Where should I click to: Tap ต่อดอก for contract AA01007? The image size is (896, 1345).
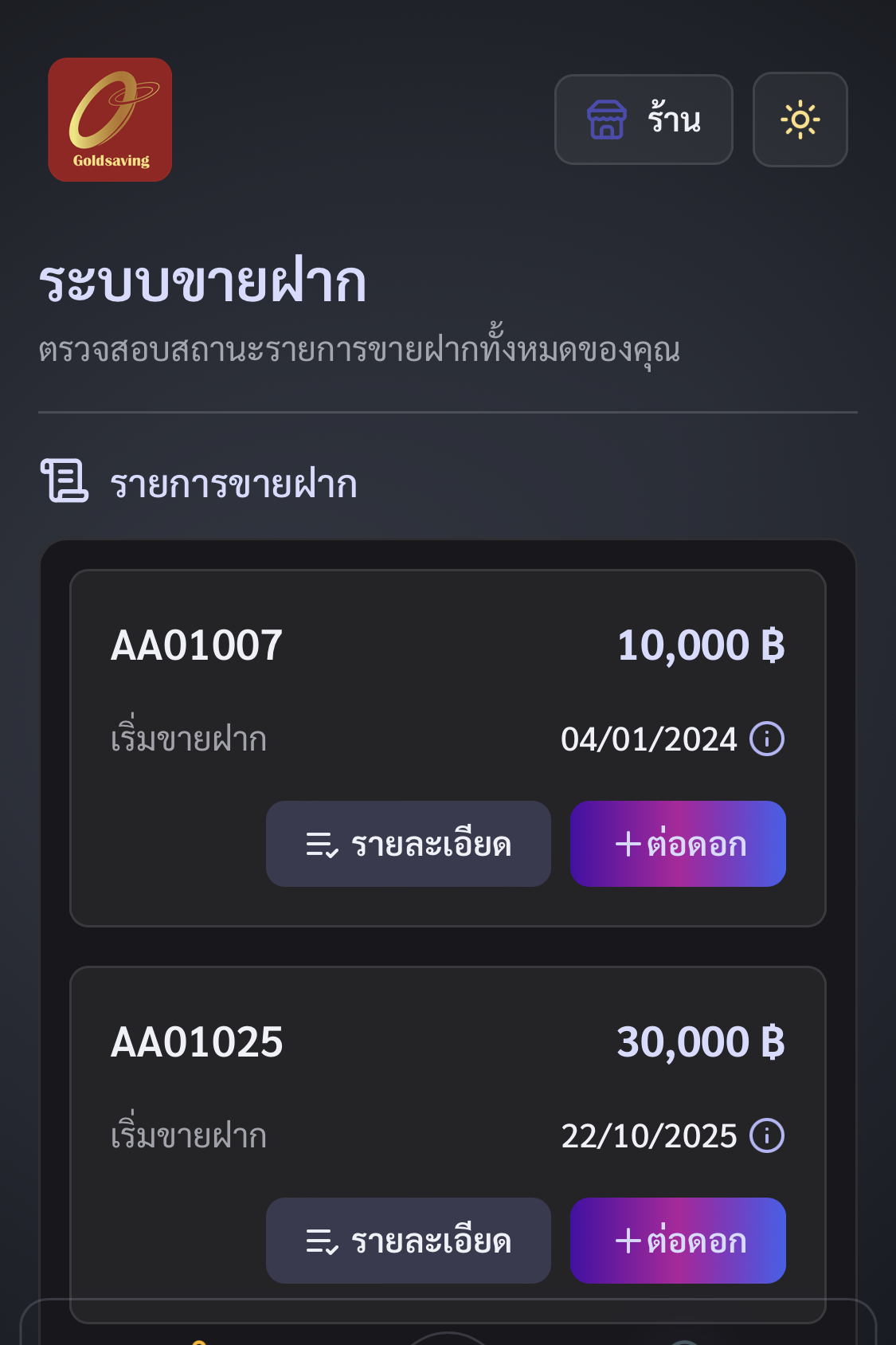coord(678,844)
